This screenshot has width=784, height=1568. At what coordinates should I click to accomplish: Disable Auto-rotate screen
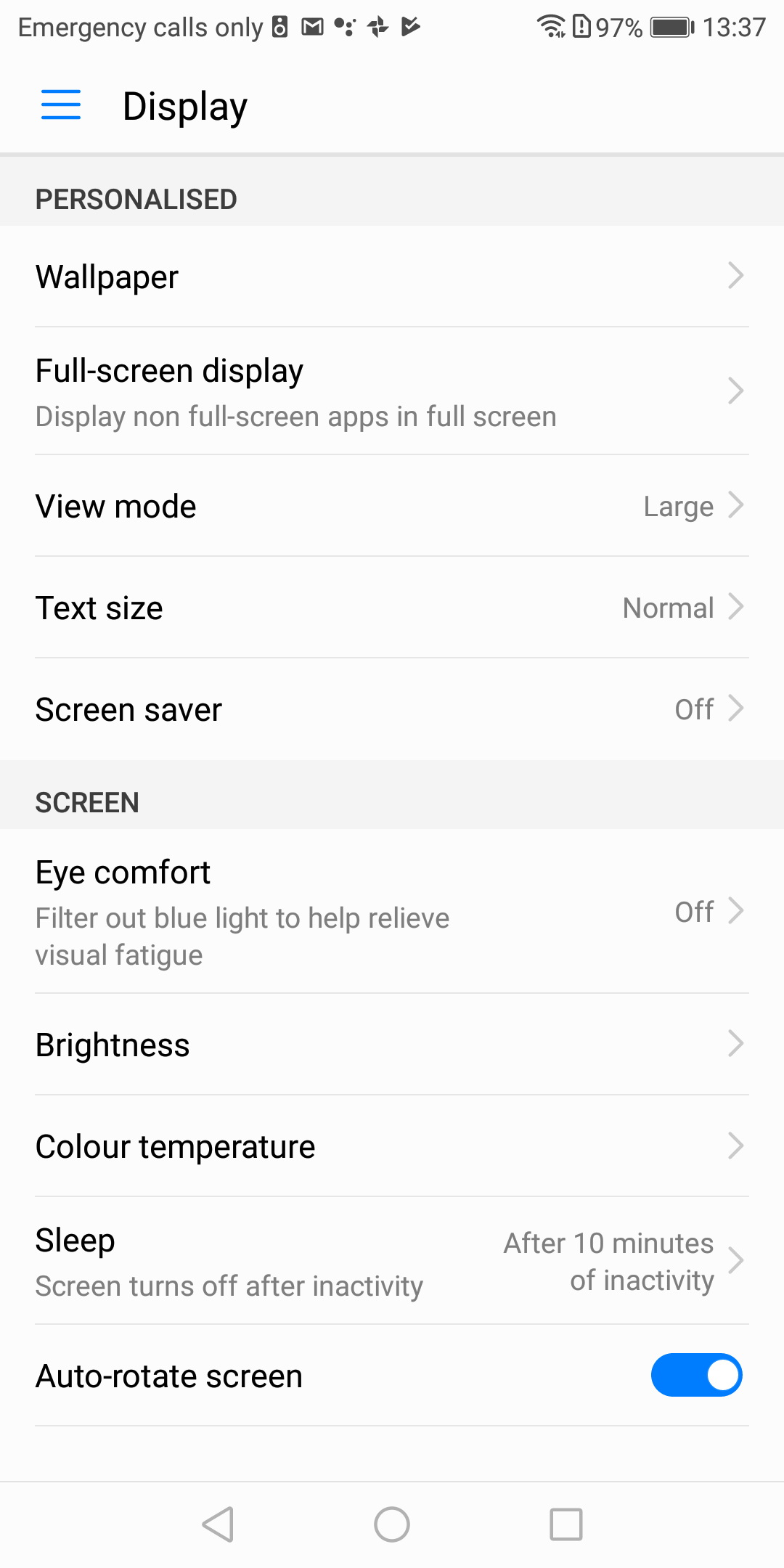(696, 1375)
